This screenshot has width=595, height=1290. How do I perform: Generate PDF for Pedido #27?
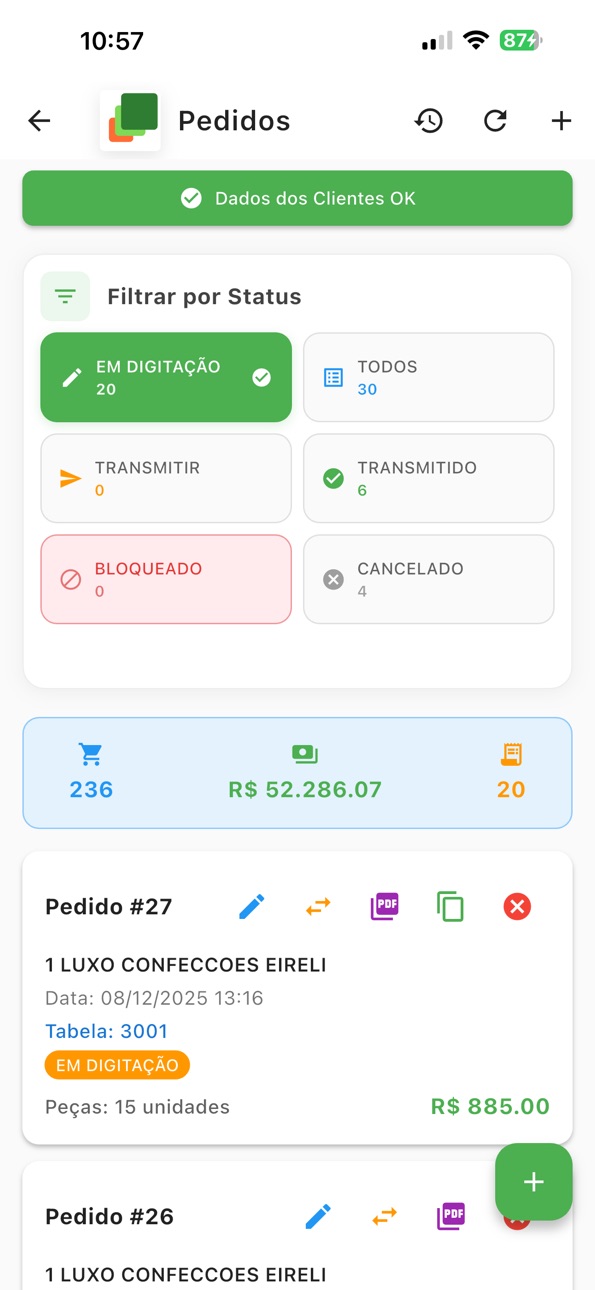pos(384,907)
